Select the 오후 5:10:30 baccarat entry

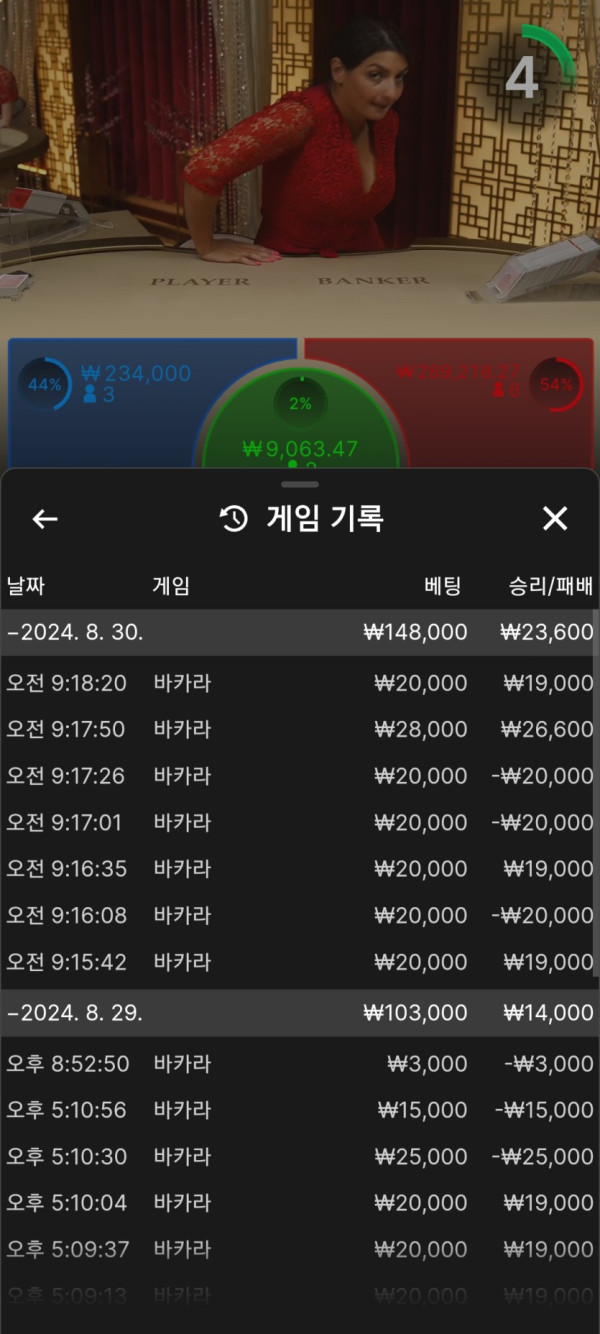298,1157
